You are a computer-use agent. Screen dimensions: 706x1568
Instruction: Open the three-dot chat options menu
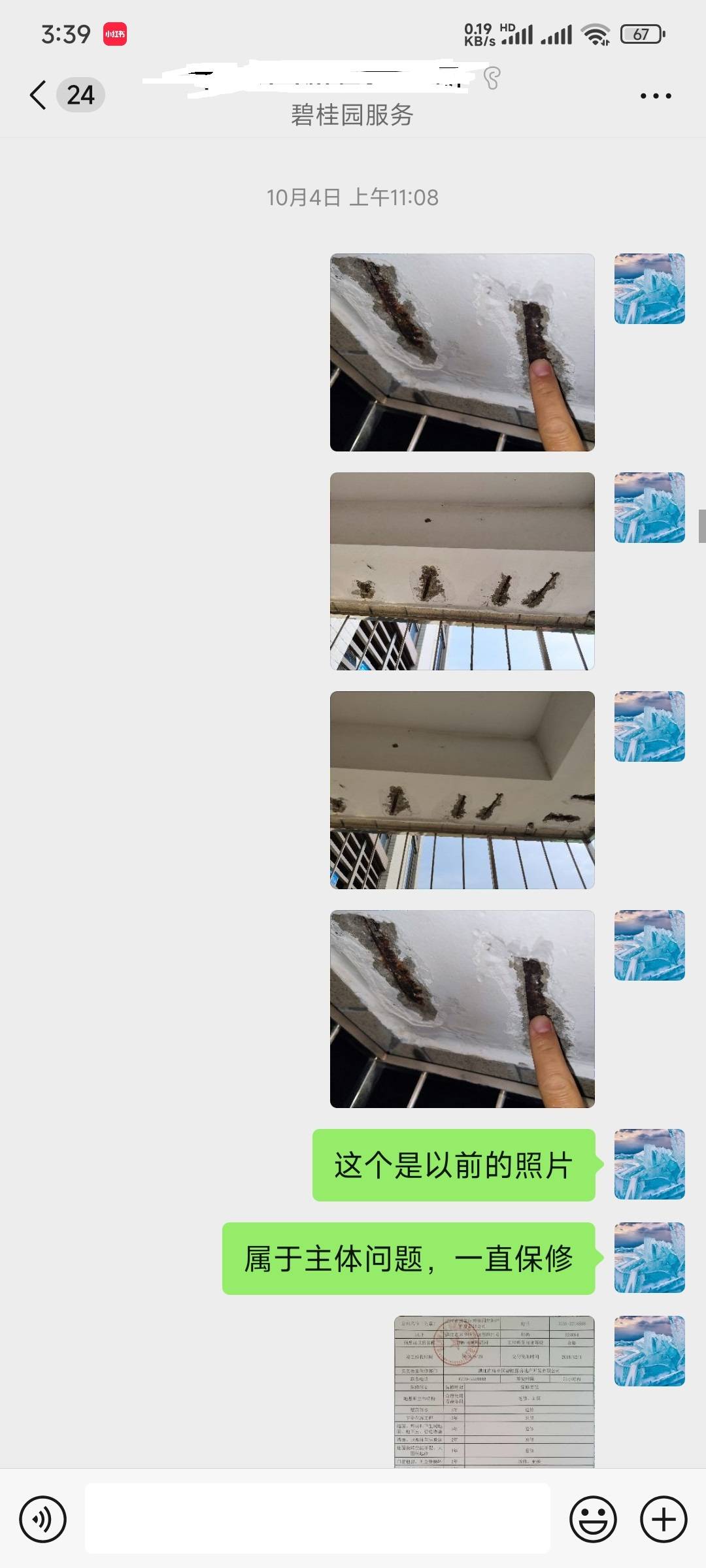pyautogui.click(x=655, y=96)
